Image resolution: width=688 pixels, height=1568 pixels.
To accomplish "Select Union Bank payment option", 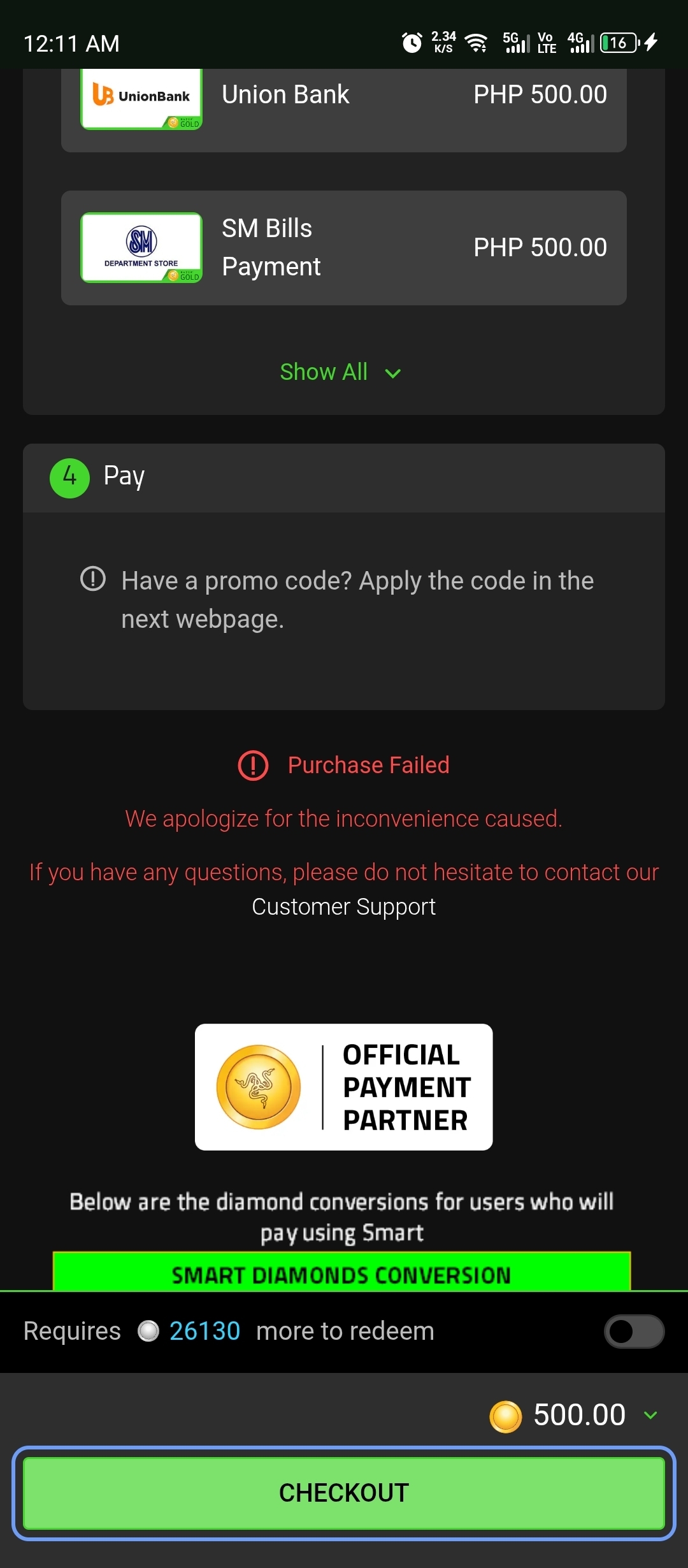I will (x=344, y=102).
